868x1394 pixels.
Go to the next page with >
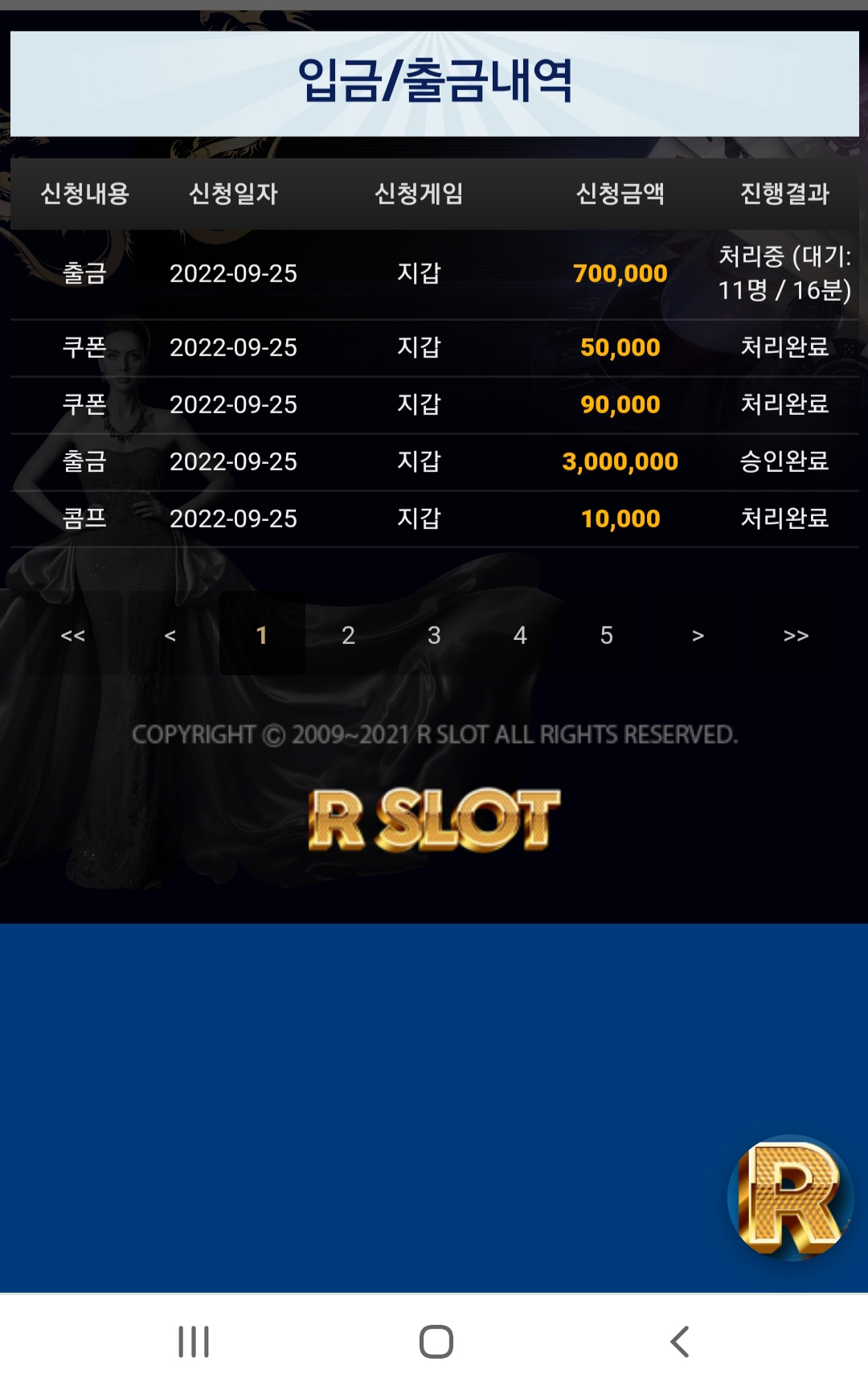coord(698,635)
